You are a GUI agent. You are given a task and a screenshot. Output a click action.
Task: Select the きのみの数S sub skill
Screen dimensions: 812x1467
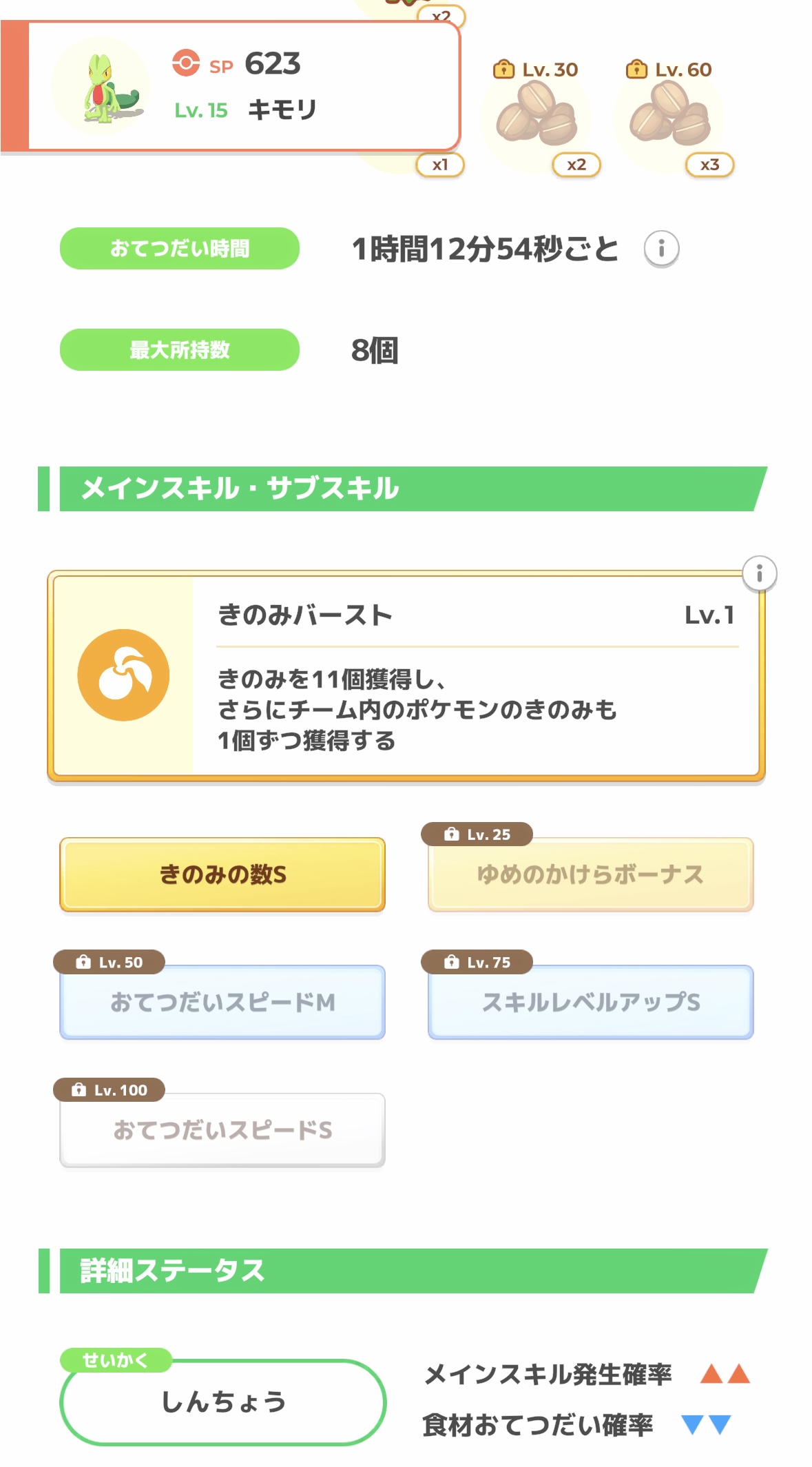222,874
